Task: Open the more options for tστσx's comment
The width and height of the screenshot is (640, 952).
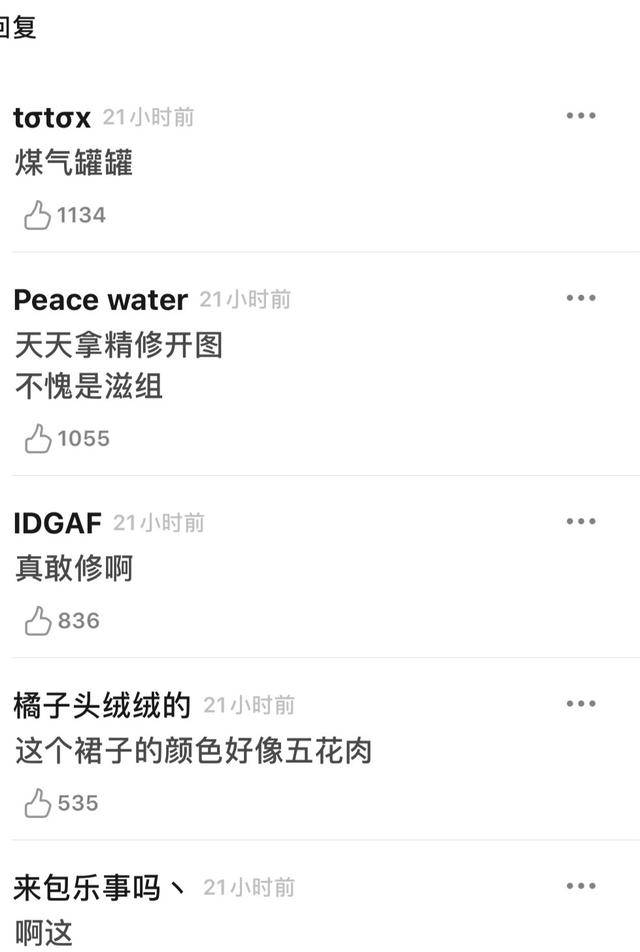Action: point(581,116)
